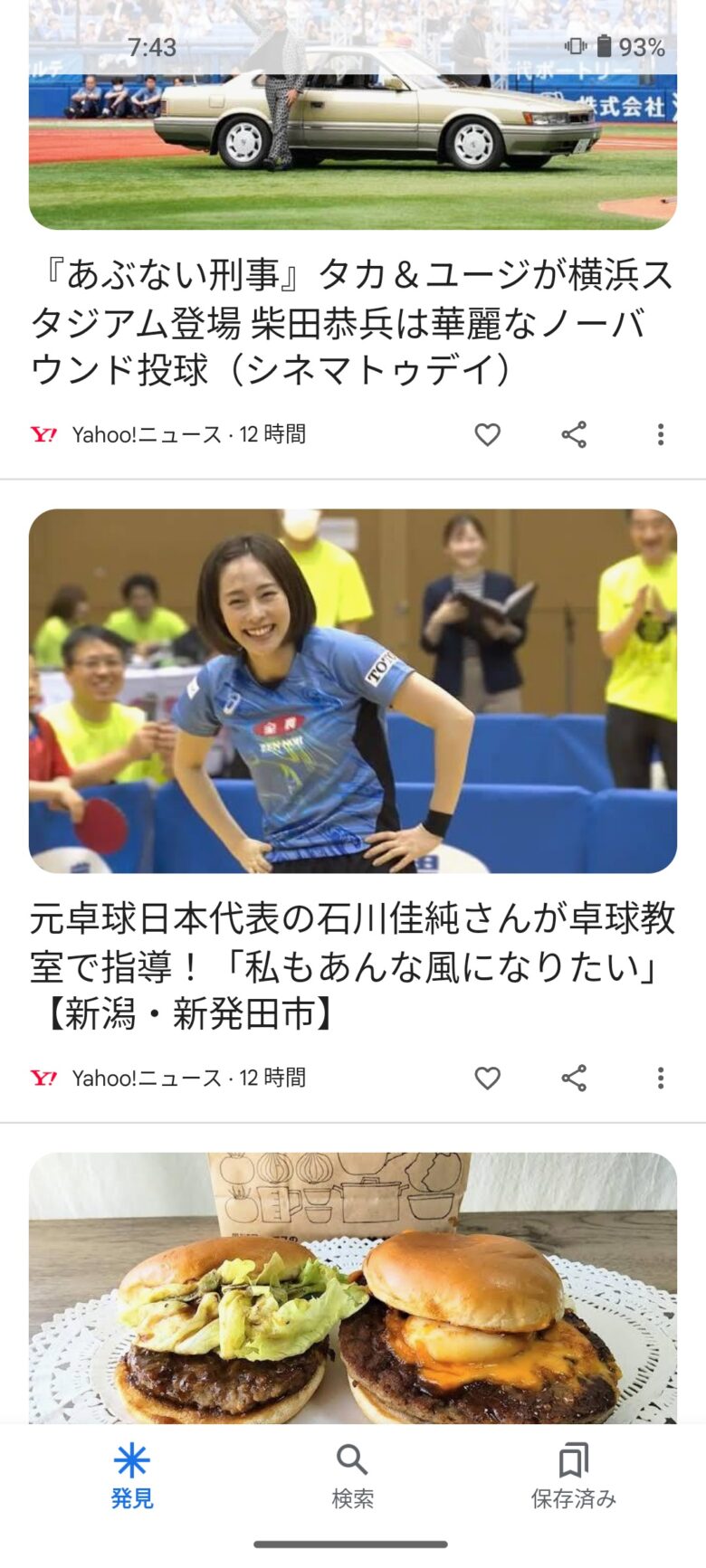Open overflow menu for 石川佳純 article
Image resolution: width=706 pixels, height=1568 pixels.
(660, 1078)
